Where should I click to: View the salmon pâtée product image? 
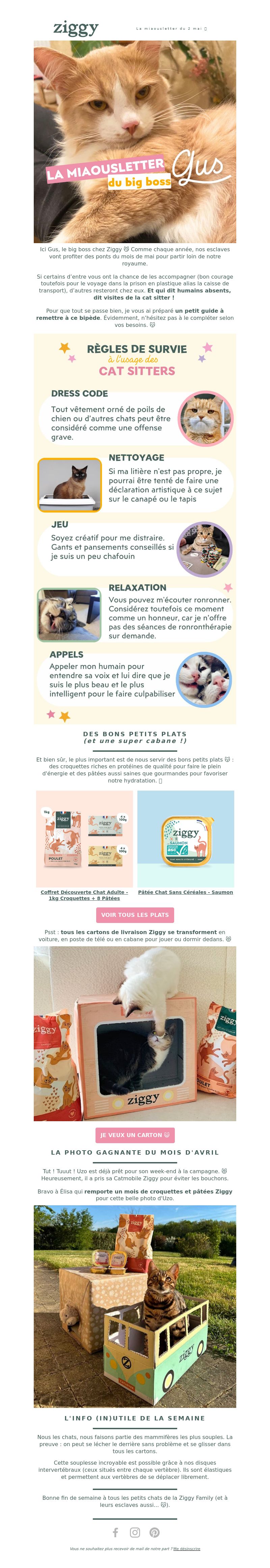tap(186, 839)
